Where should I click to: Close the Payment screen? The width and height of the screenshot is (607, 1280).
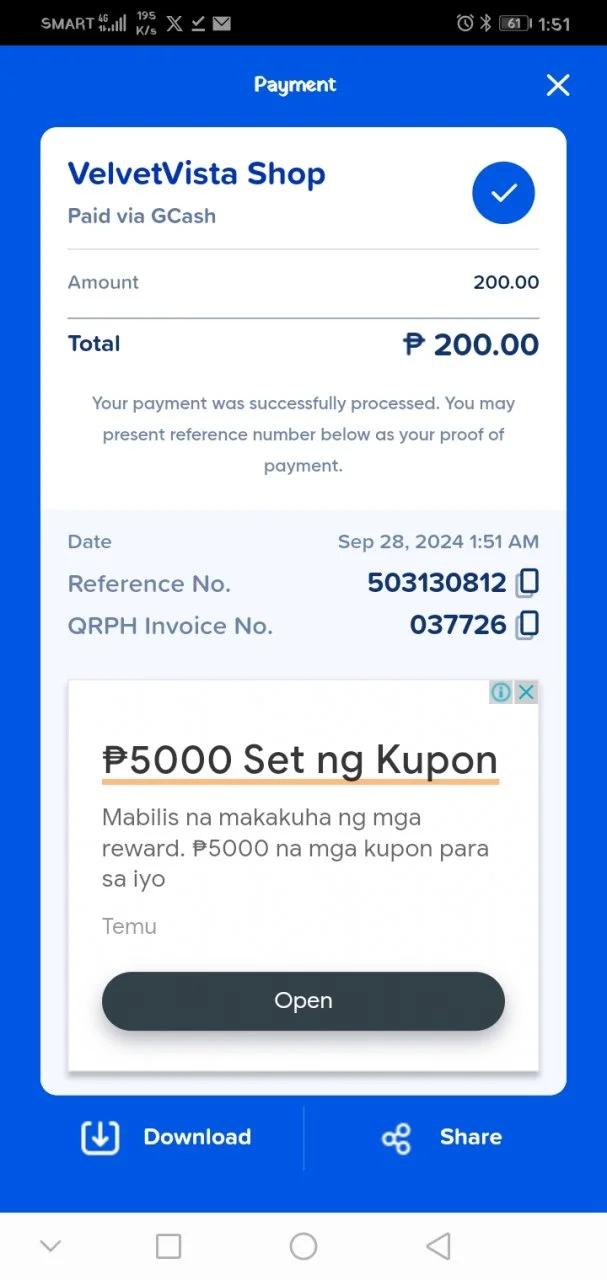[558, 85]
